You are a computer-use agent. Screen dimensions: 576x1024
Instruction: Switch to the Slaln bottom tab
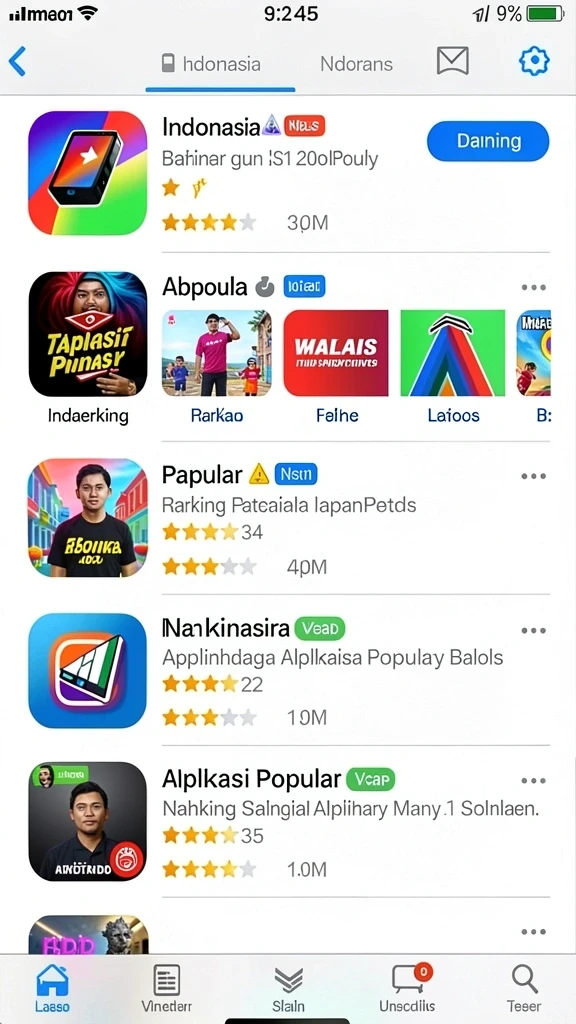click(288, 989)
